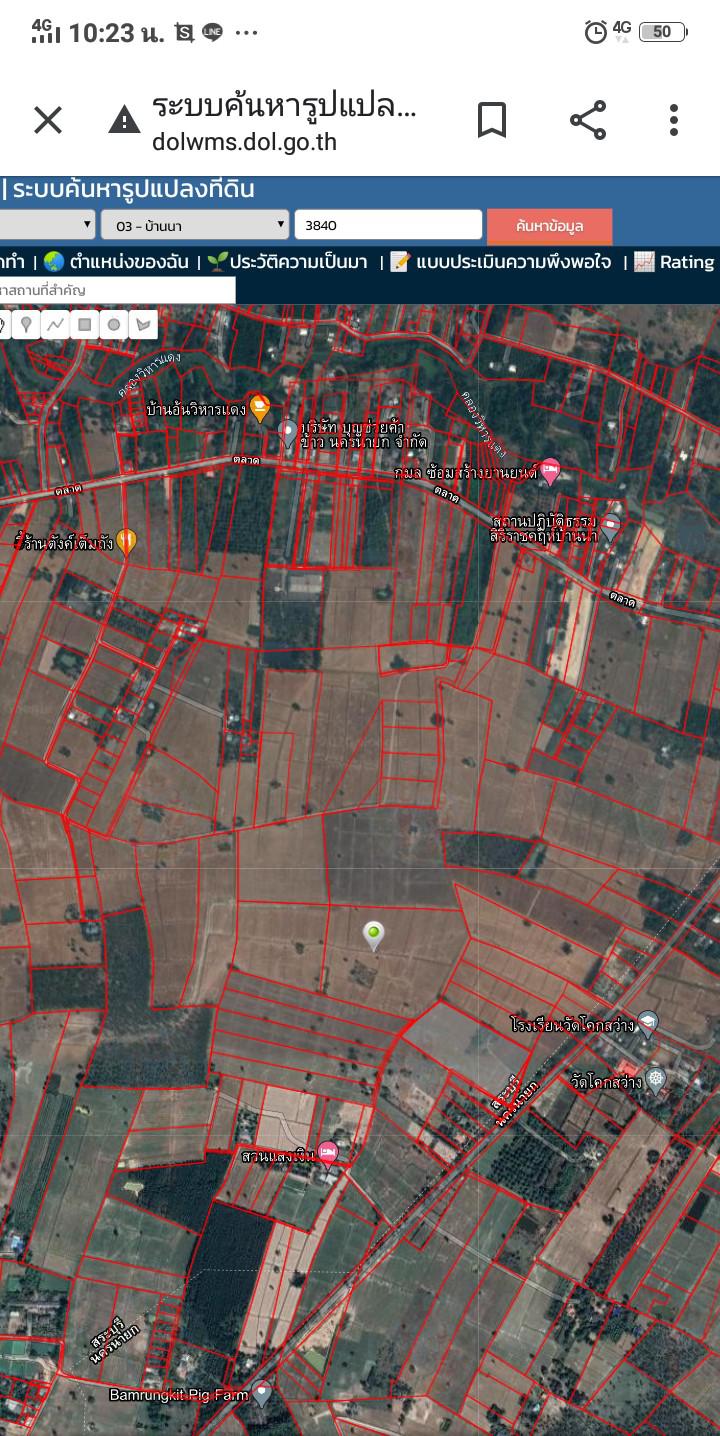Open the 03 - บ้านนา district dropdown

(195, 225)
